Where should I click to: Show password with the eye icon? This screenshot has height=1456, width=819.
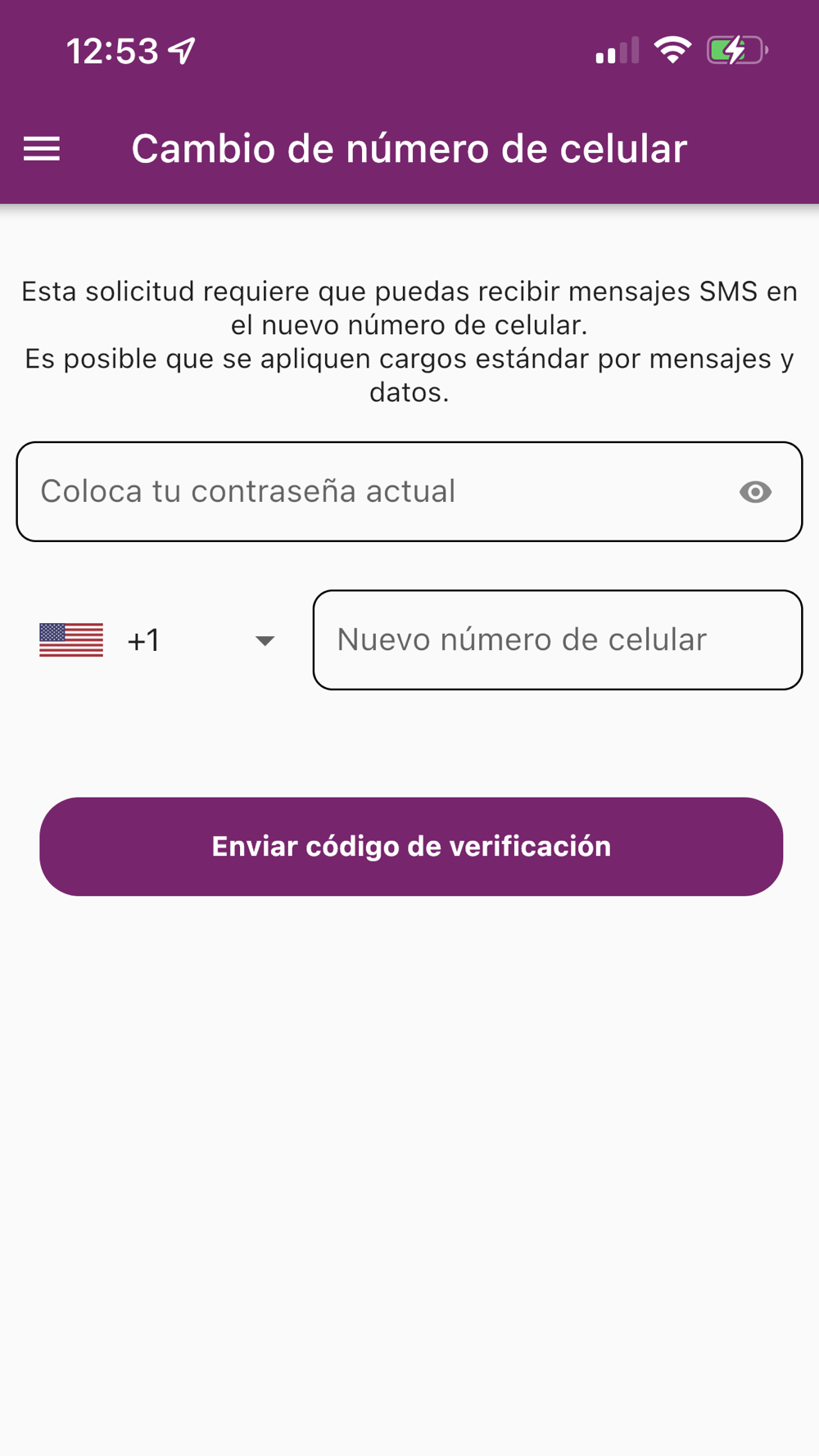[755, 491]
